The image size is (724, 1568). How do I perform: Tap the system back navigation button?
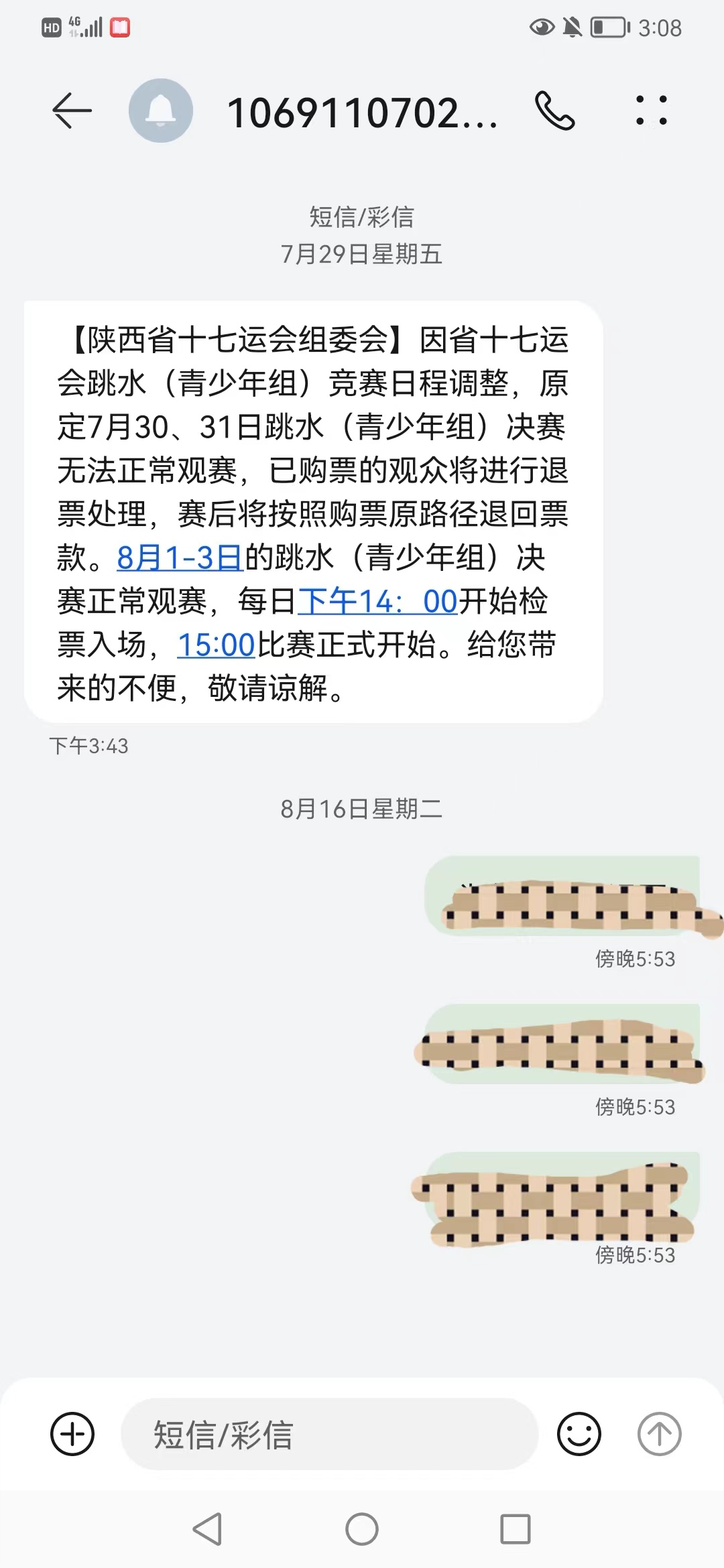pos(207,1529)
